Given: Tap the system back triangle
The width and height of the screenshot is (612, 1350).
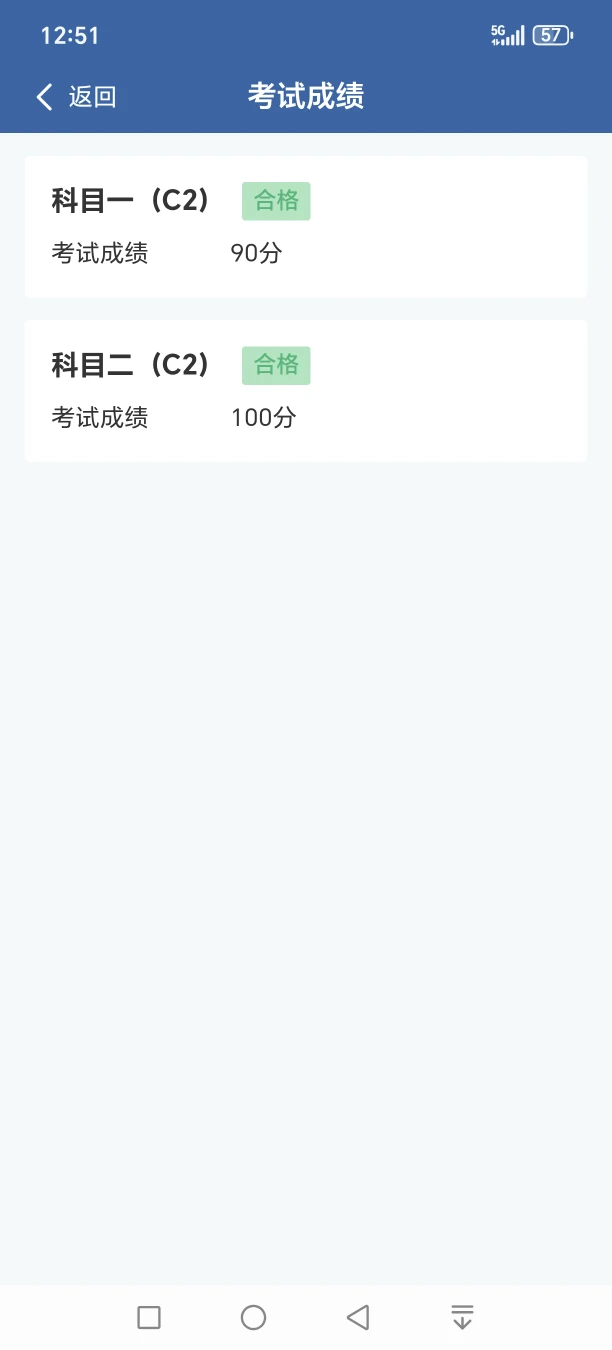Looking at the screenshot, I should click(x=358, y=1317).
